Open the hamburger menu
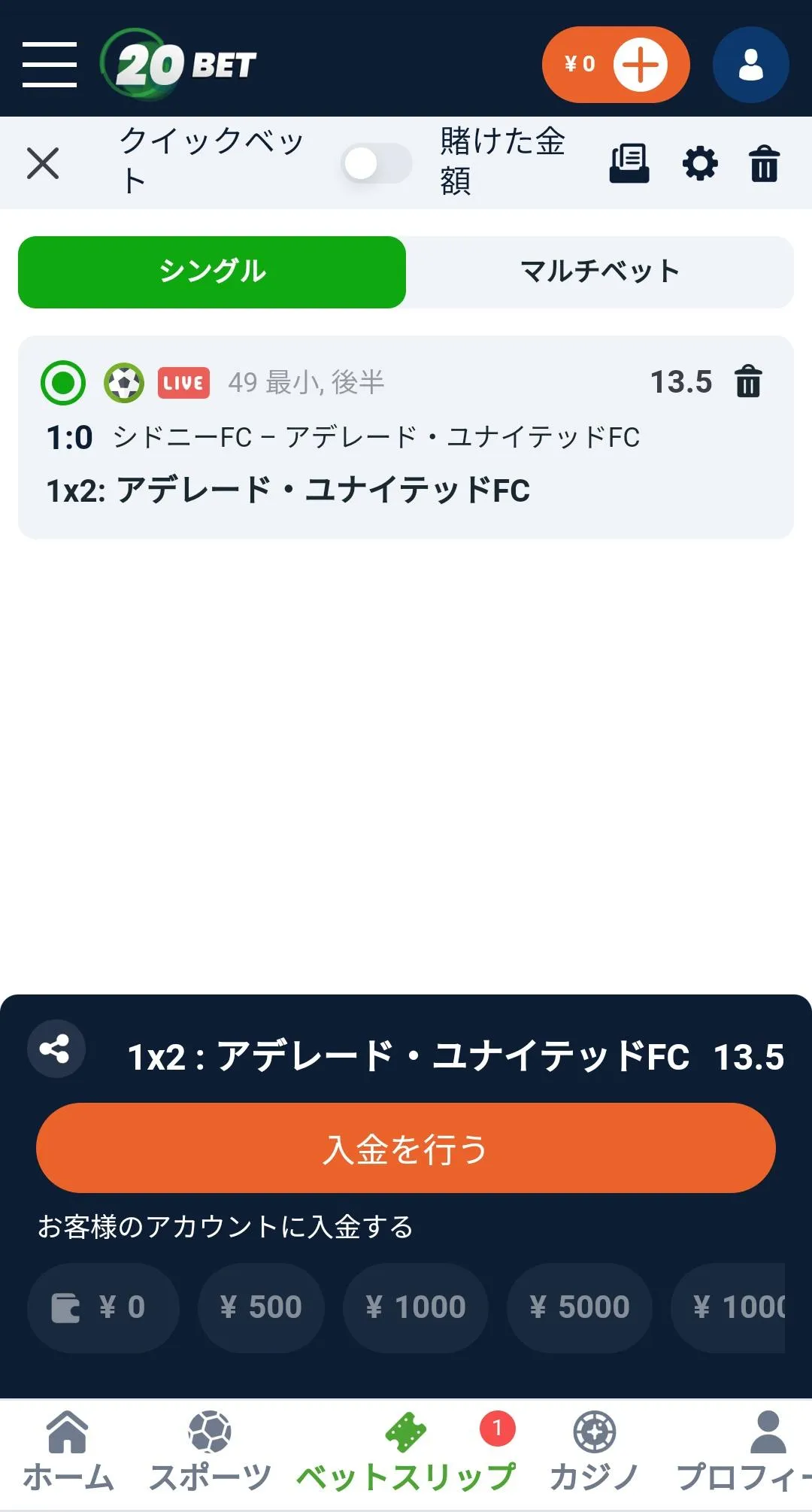Screen dimensions: 812x1512 (50, 65)
